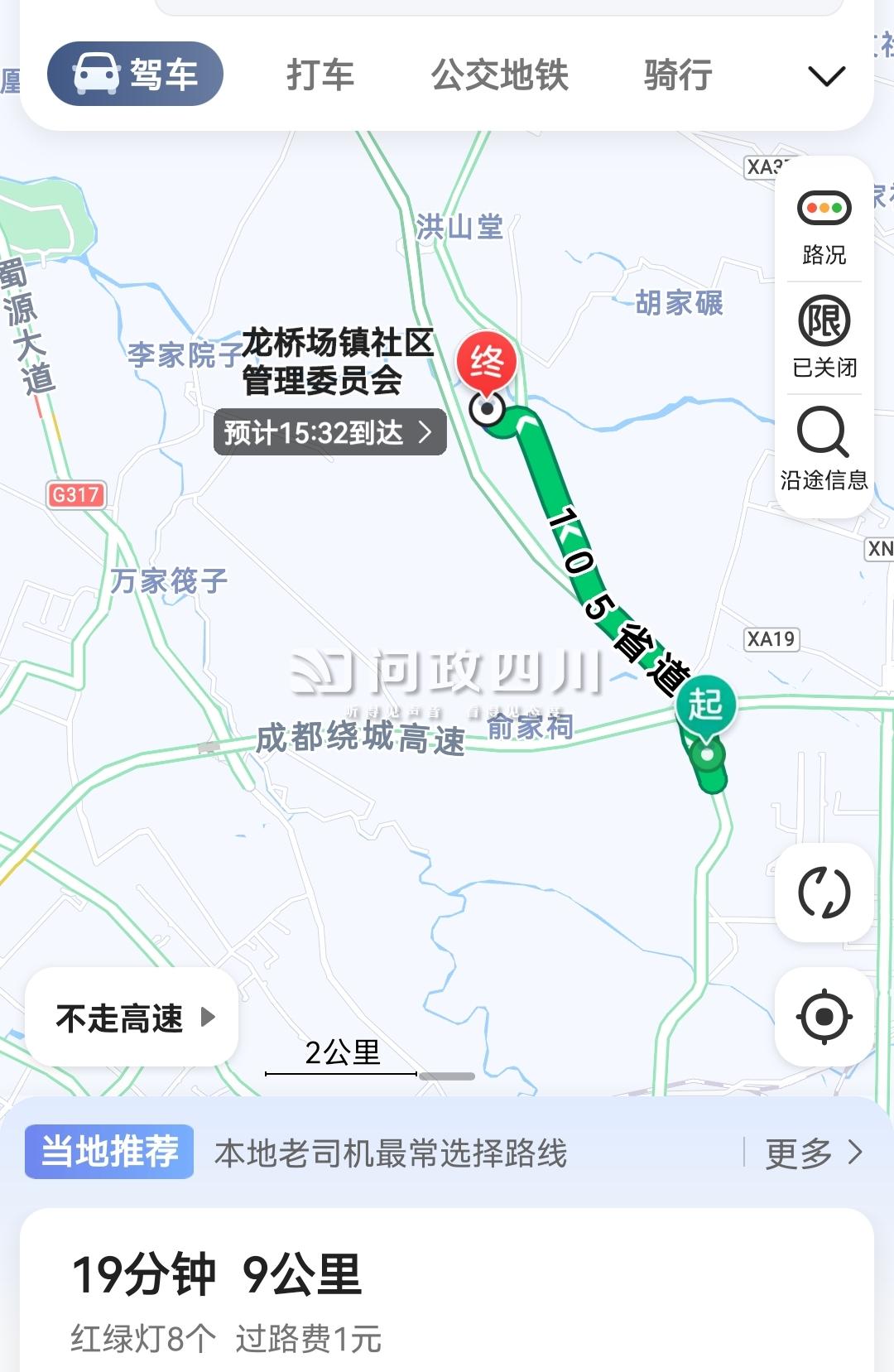Open 沿途信息 search along route
The width and height of the screenshot is (894, 1372).
pyautogui.click(x=824, y=450)
